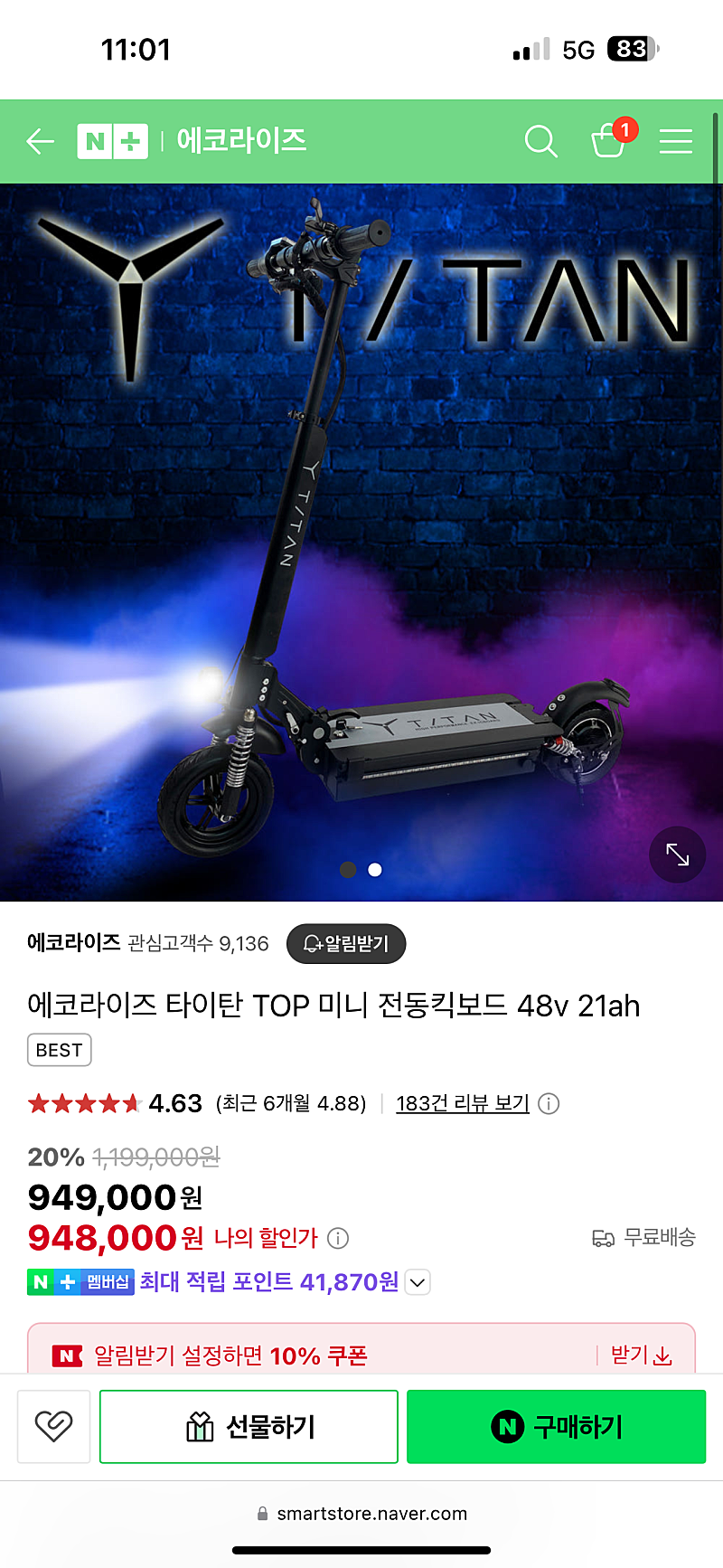Open the 에코라이즈 store home from header
The height and width of the screenshot is (1568, 723).
pyautogui.click(x=241, y=141)
